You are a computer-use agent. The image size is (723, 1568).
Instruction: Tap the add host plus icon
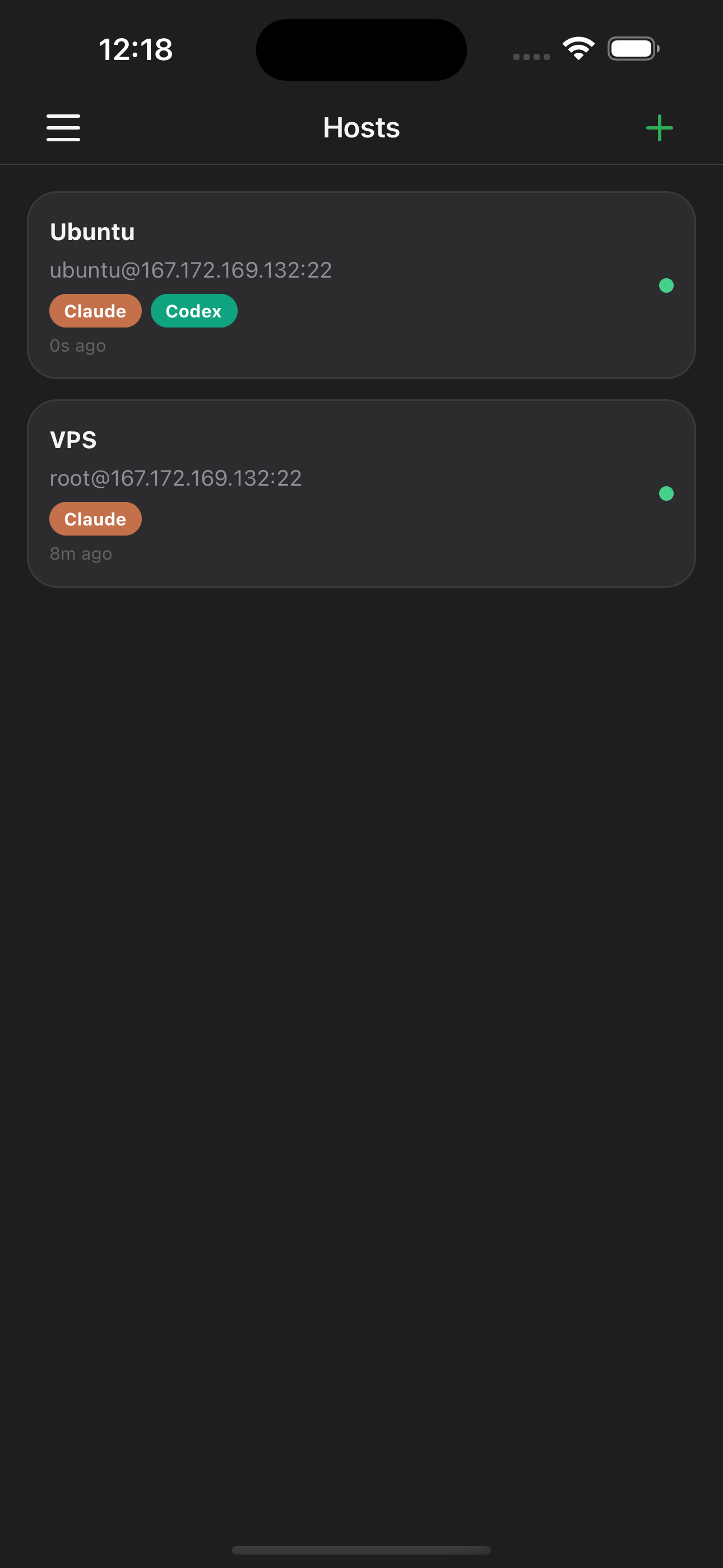[x=660, y=128]
